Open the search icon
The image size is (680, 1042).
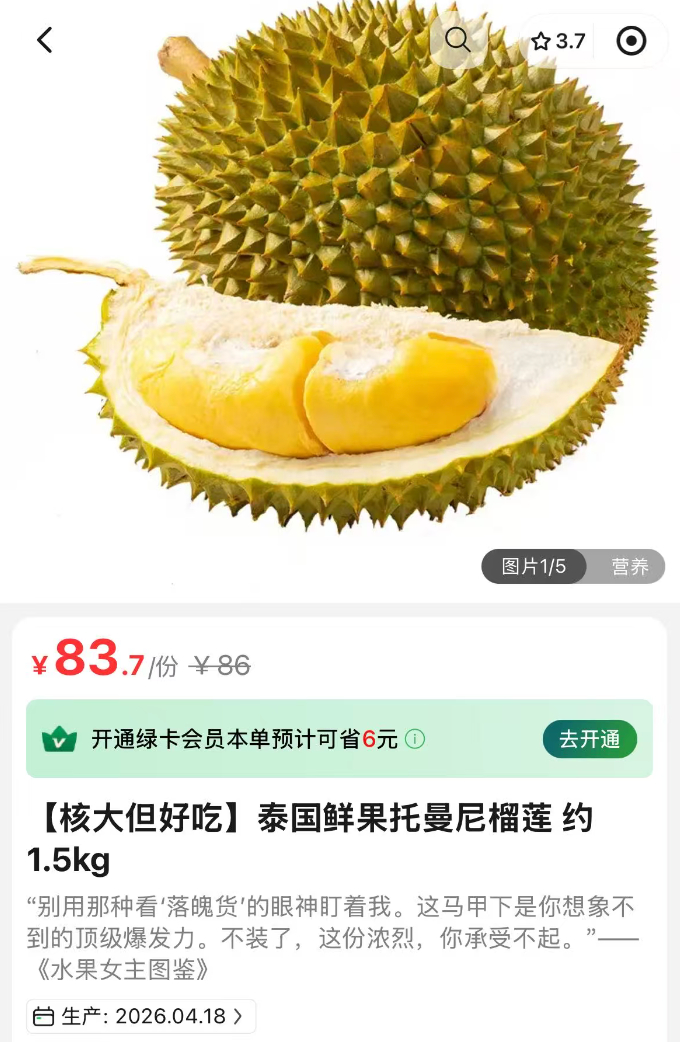(458, 40)
